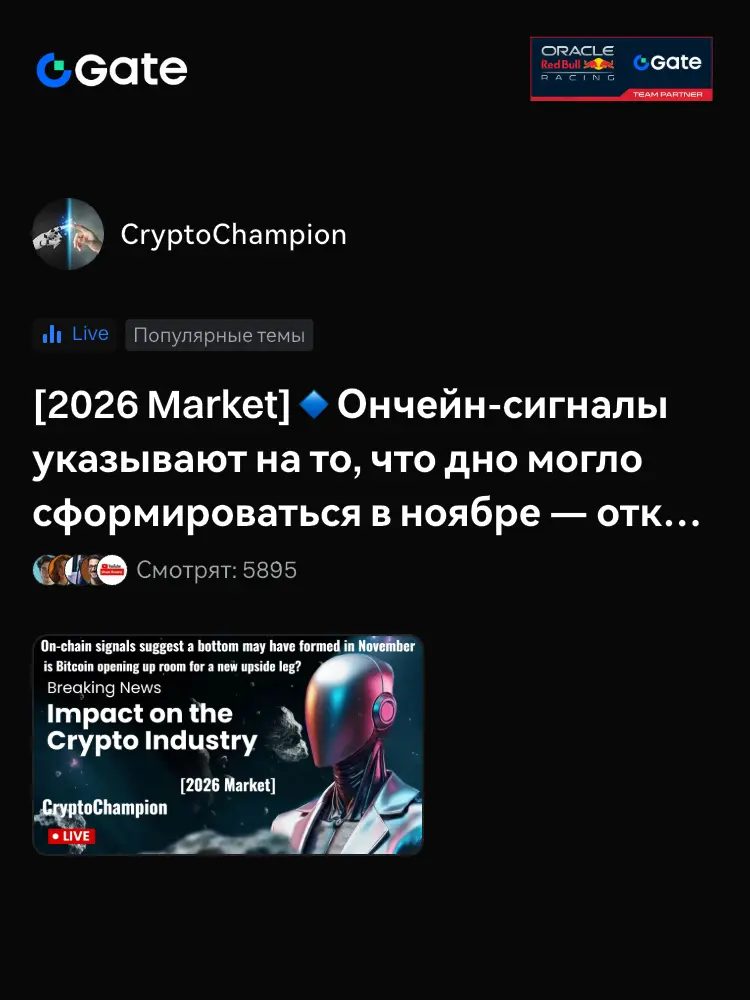The image size is (750, 1000).
Task: Expand the stacked viewer avatars list
Action: [x=79, y=569]
